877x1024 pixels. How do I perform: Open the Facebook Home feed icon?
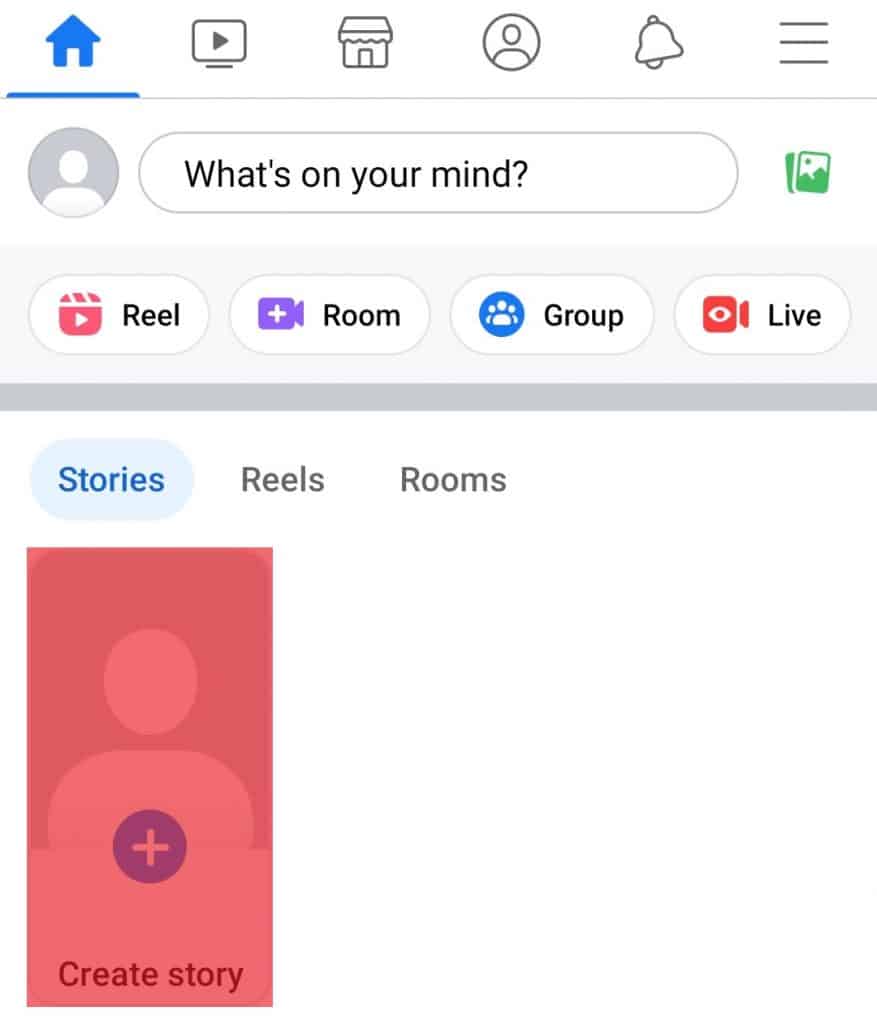coord(70,41)
